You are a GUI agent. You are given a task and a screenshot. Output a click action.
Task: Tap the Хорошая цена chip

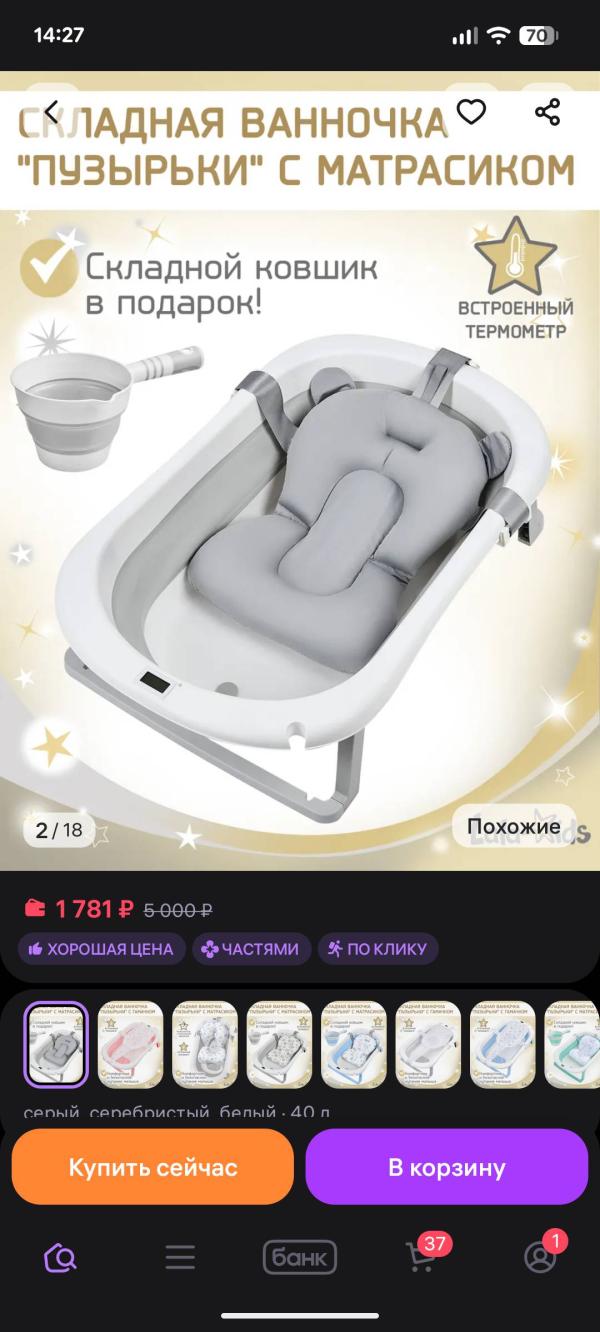pos(101,949)
